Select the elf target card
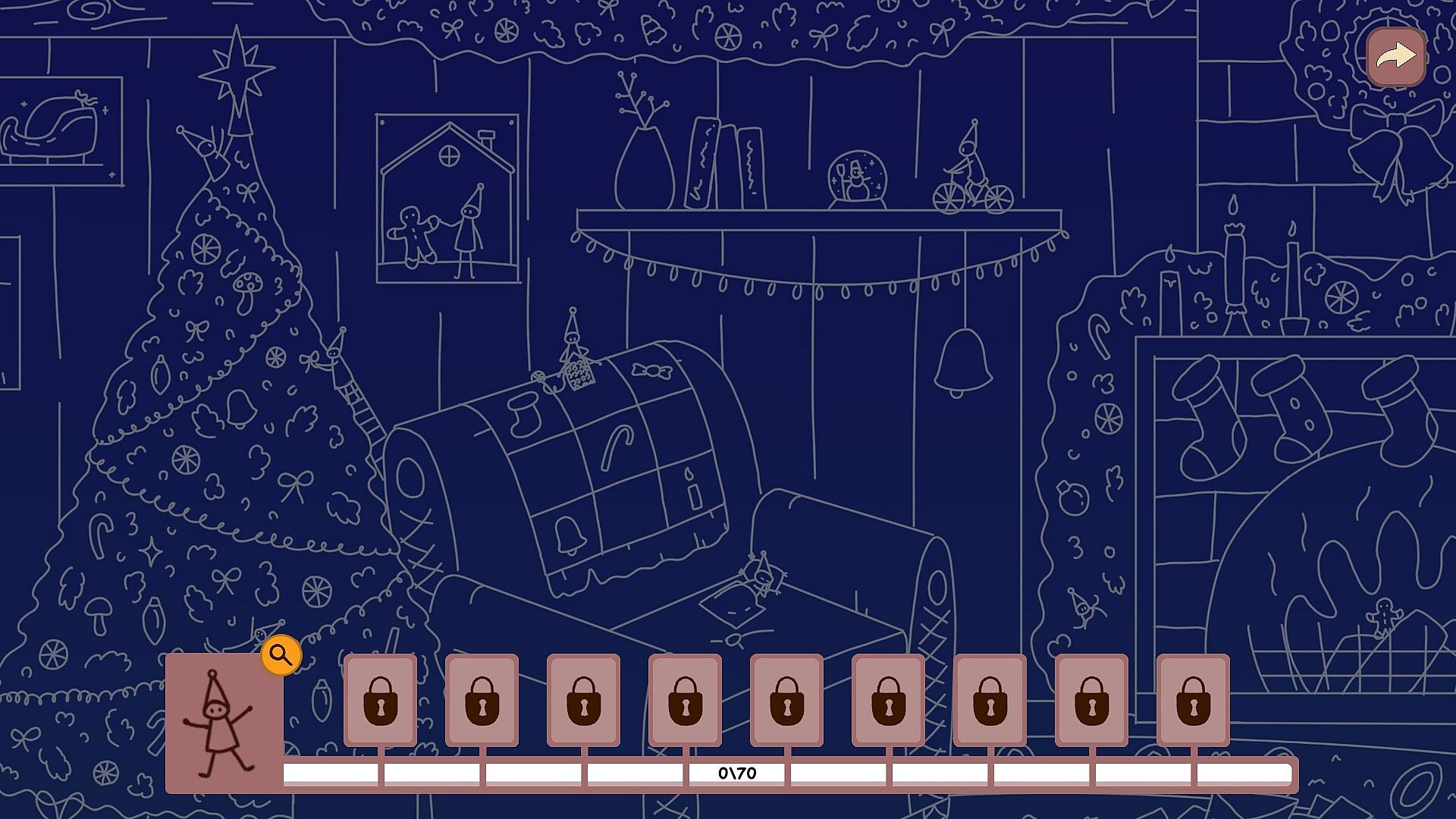Screen dimensions: 1456x819 (224, 723)
